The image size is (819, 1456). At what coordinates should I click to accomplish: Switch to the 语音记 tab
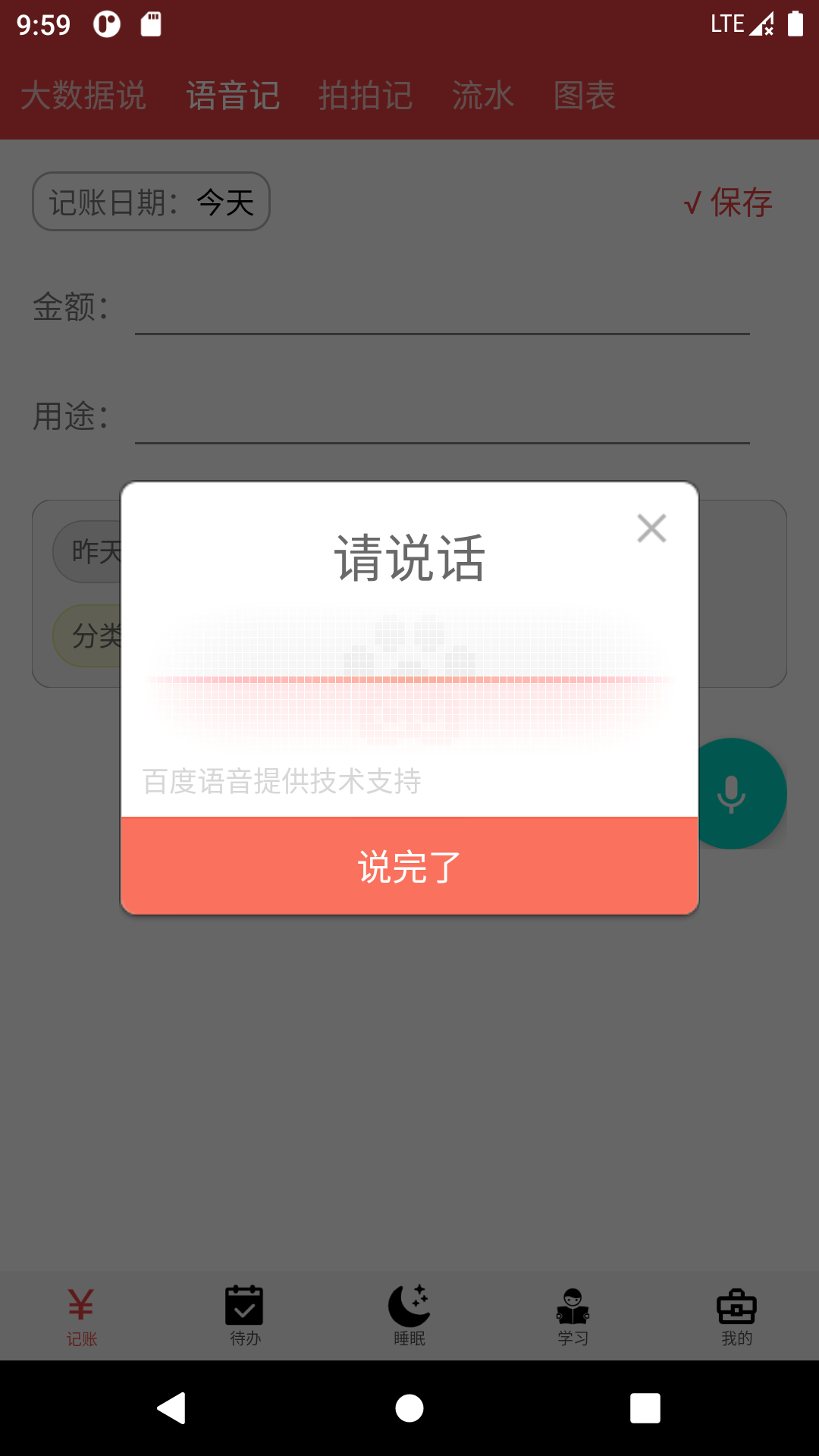point(233,96)
